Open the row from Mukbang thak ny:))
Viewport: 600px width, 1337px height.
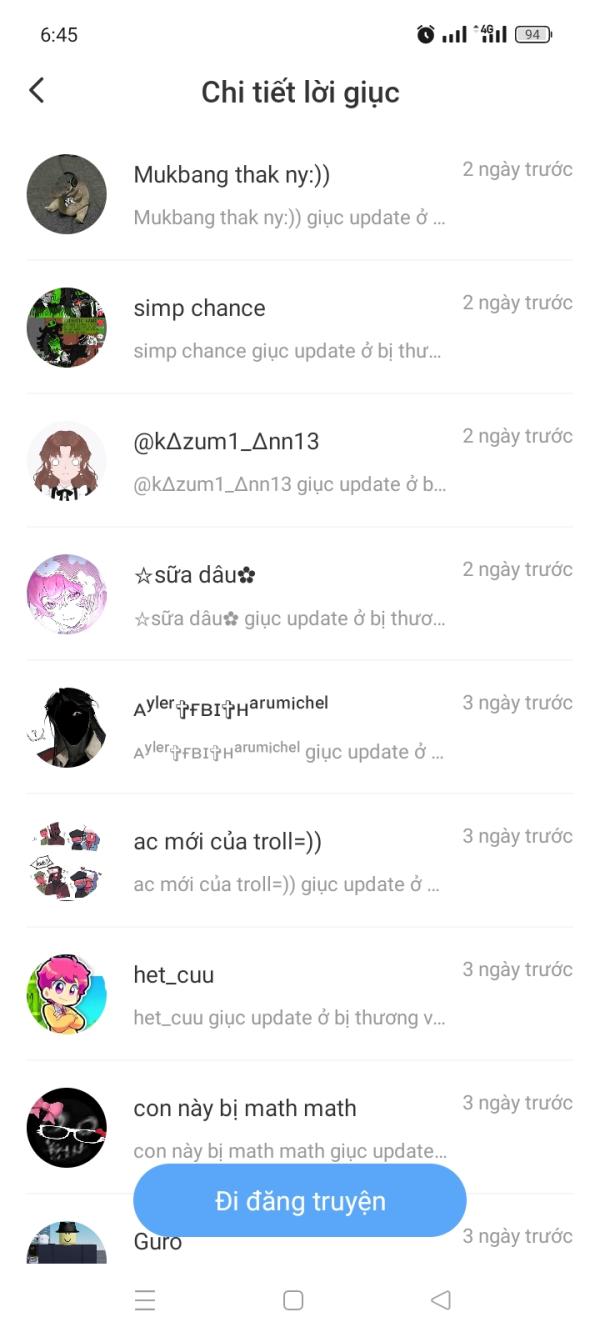coord(300,193)
